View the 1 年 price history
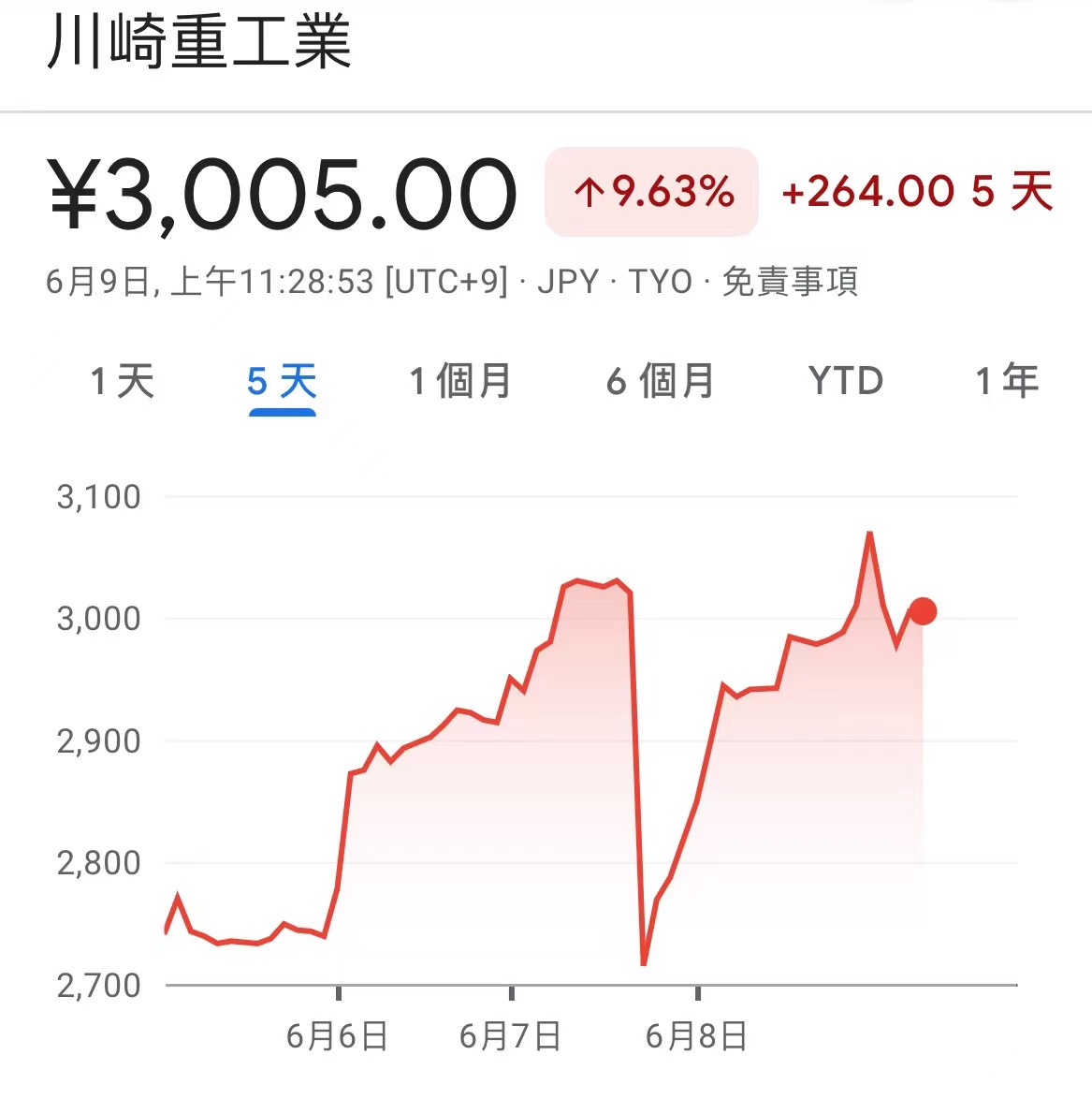This screenshot has width=1092, height=1099. point(1007,381)
